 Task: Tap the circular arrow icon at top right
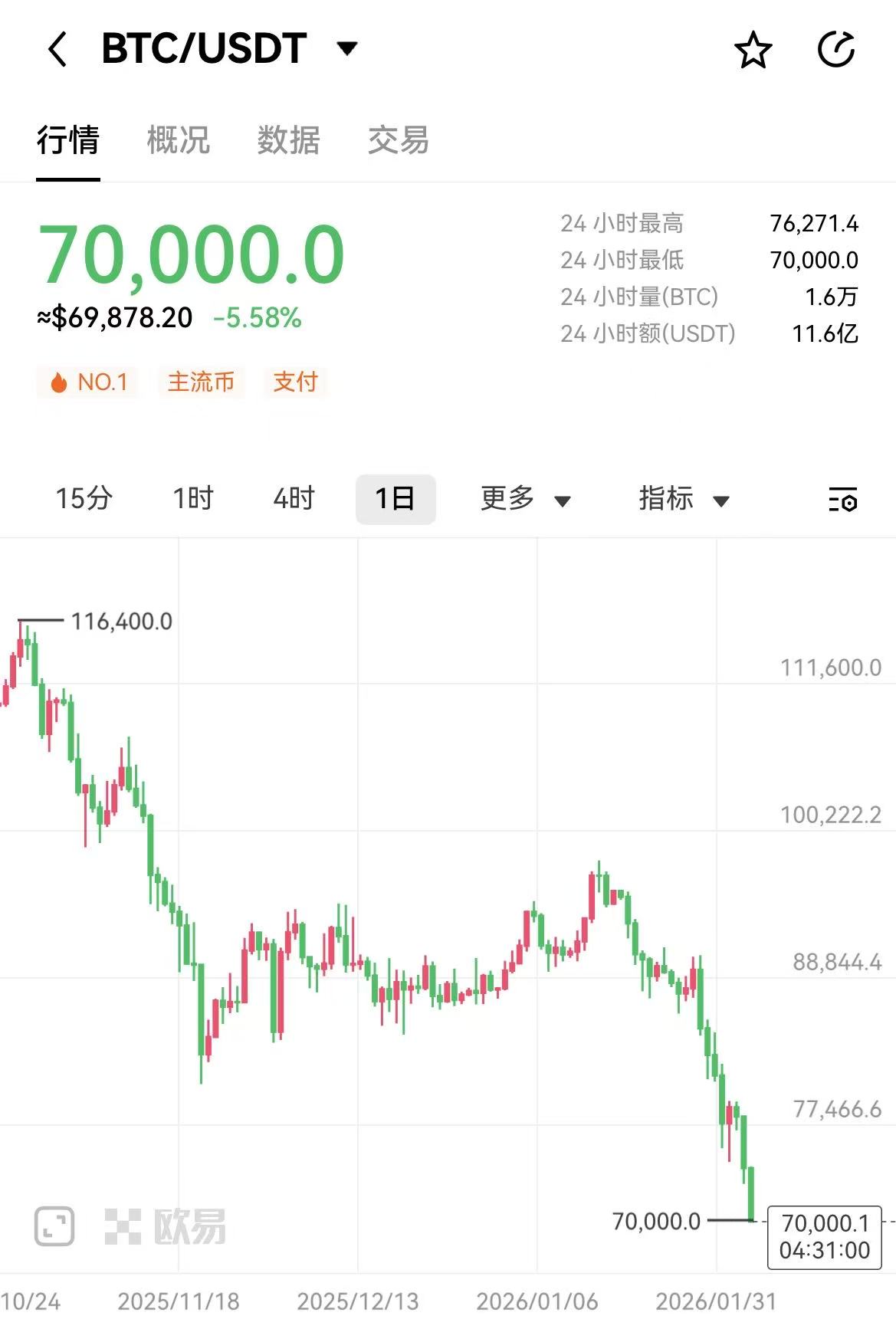point(835,51)
